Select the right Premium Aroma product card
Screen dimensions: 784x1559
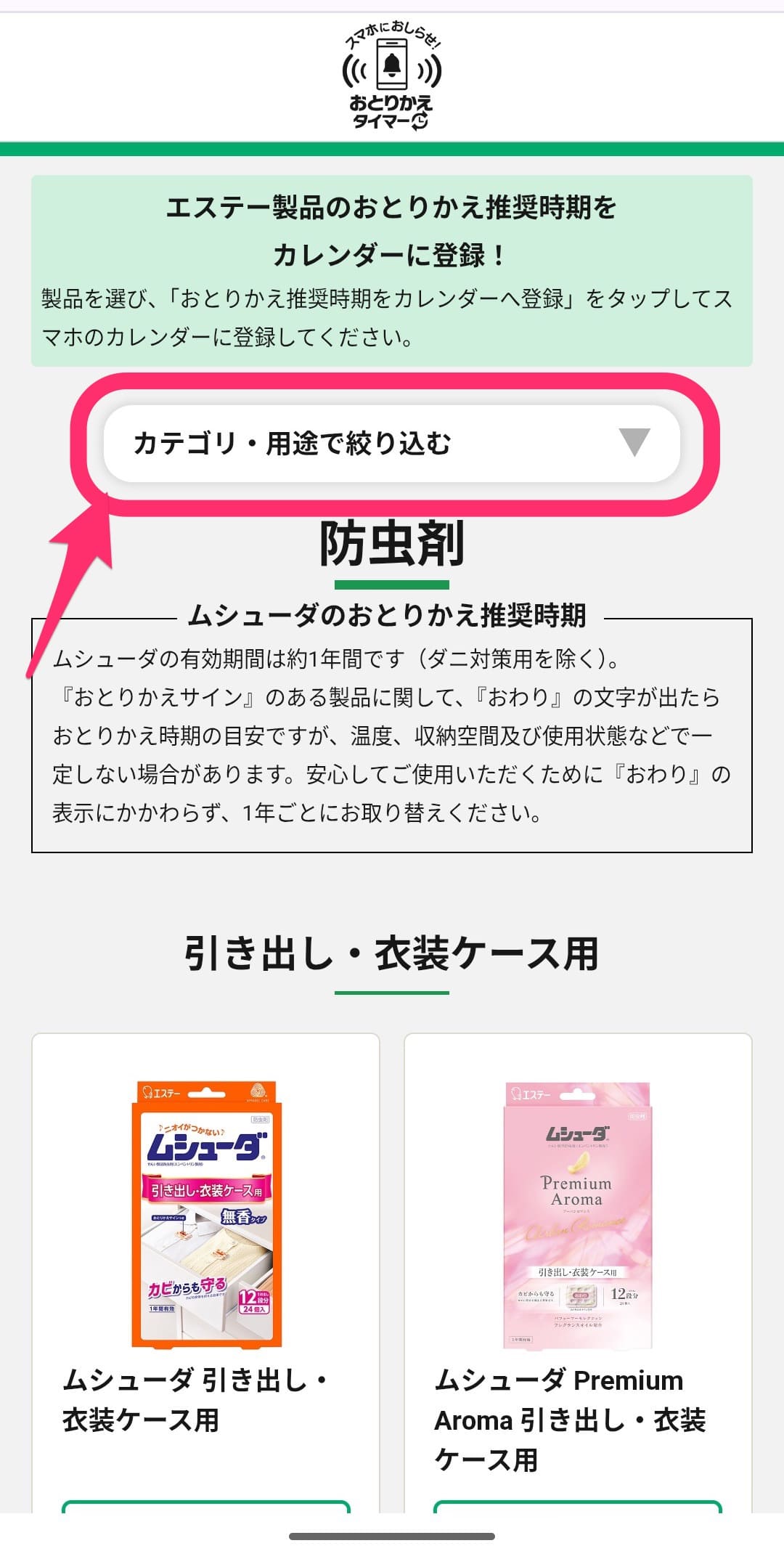pos(577,1234)
